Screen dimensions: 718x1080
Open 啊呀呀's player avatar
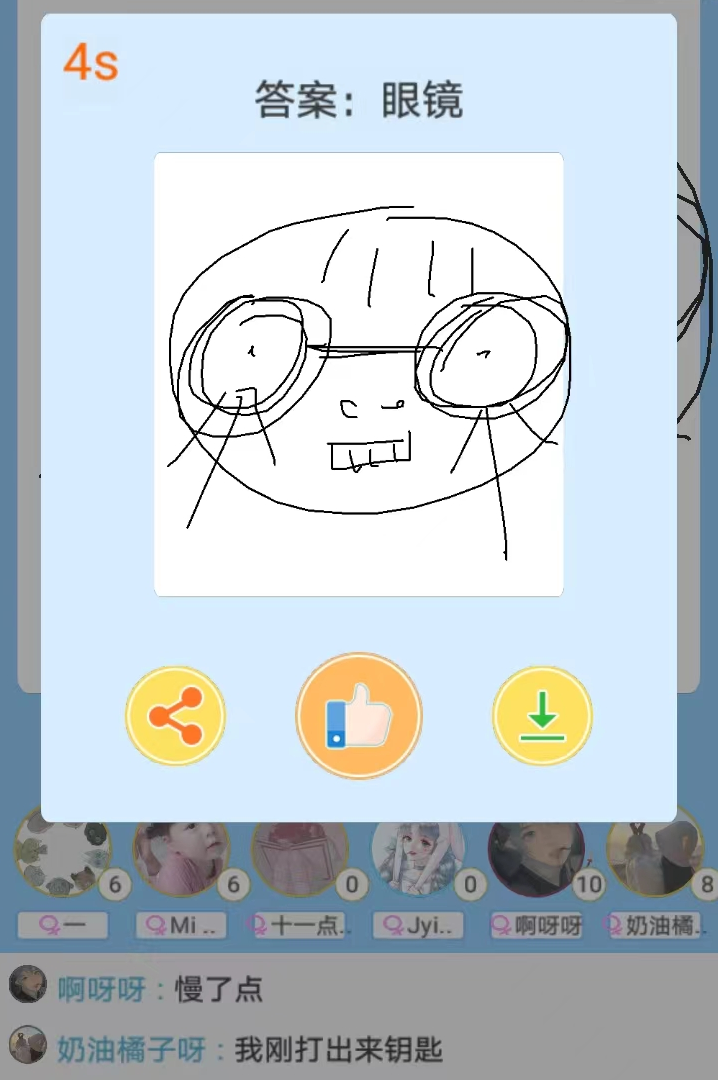(x=535, y=852)
